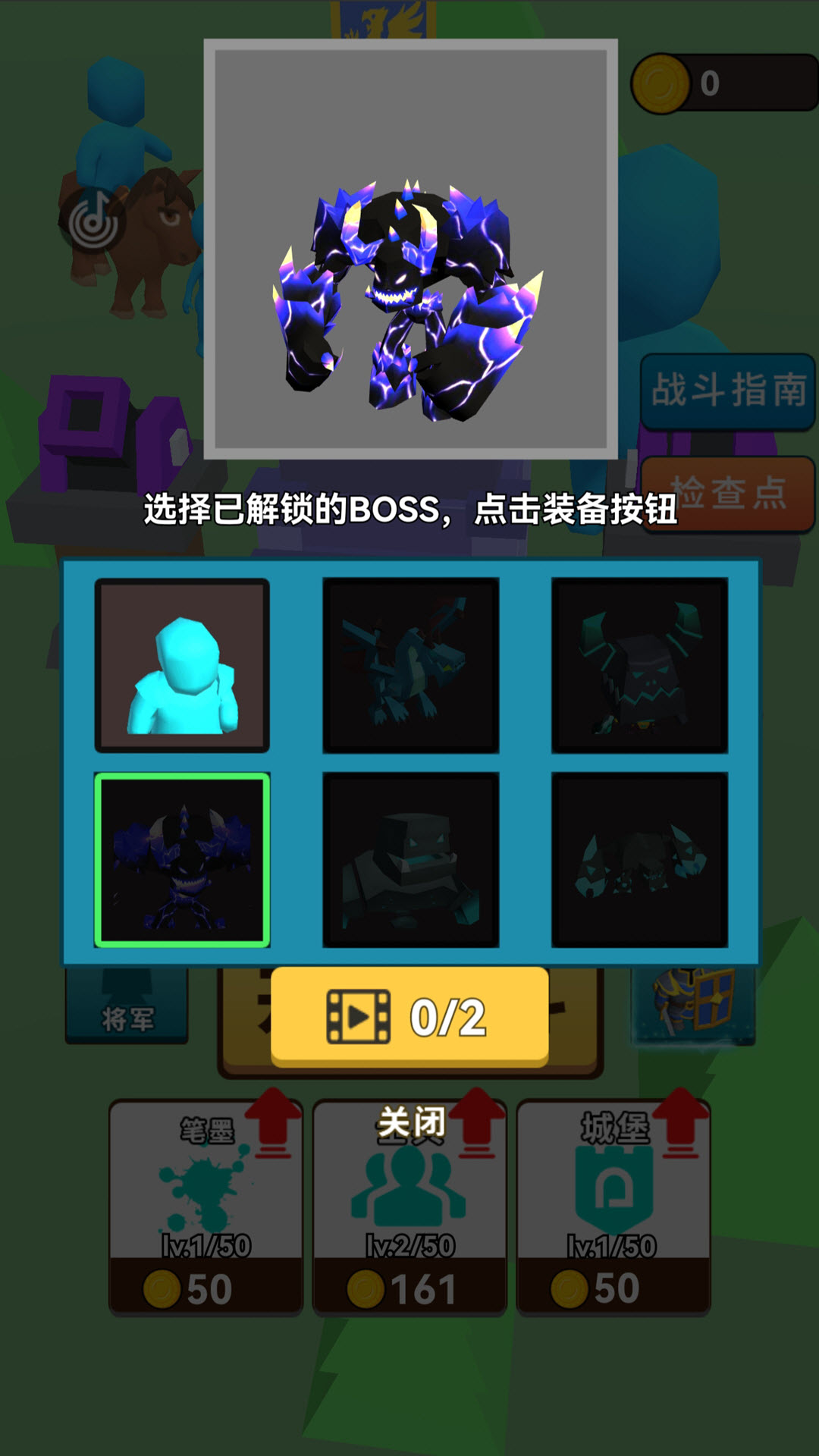Select the cyan humanoid boss tile
The width and height of the screenshot is (819, 1456).
click(182, 665)
